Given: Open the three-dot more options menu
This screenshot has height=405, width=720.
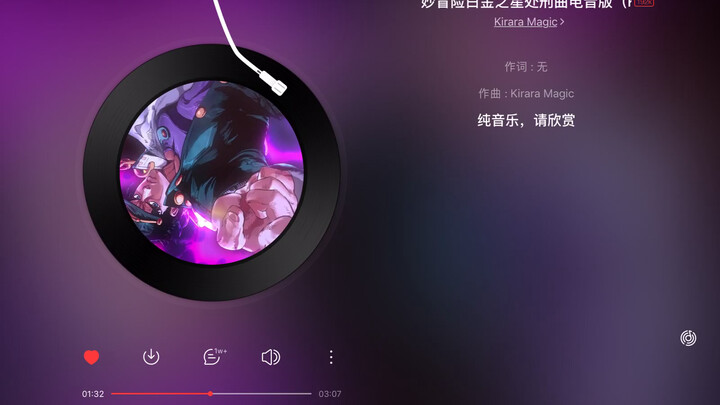Looking at the screenshot, I should (x=331, y=357).
